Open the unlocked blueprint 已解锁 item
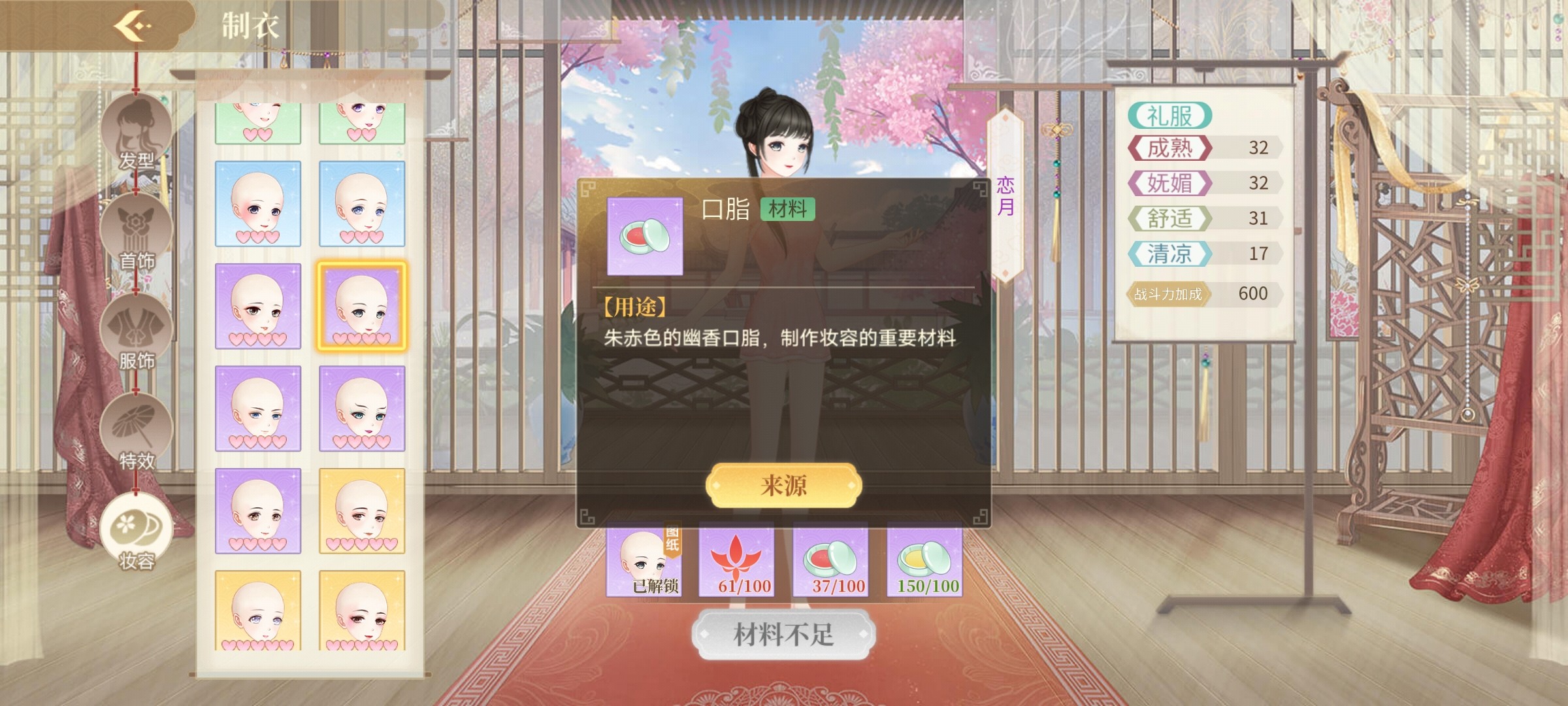Viewport: 1568px width, 706px height. [x=644, y=562]
